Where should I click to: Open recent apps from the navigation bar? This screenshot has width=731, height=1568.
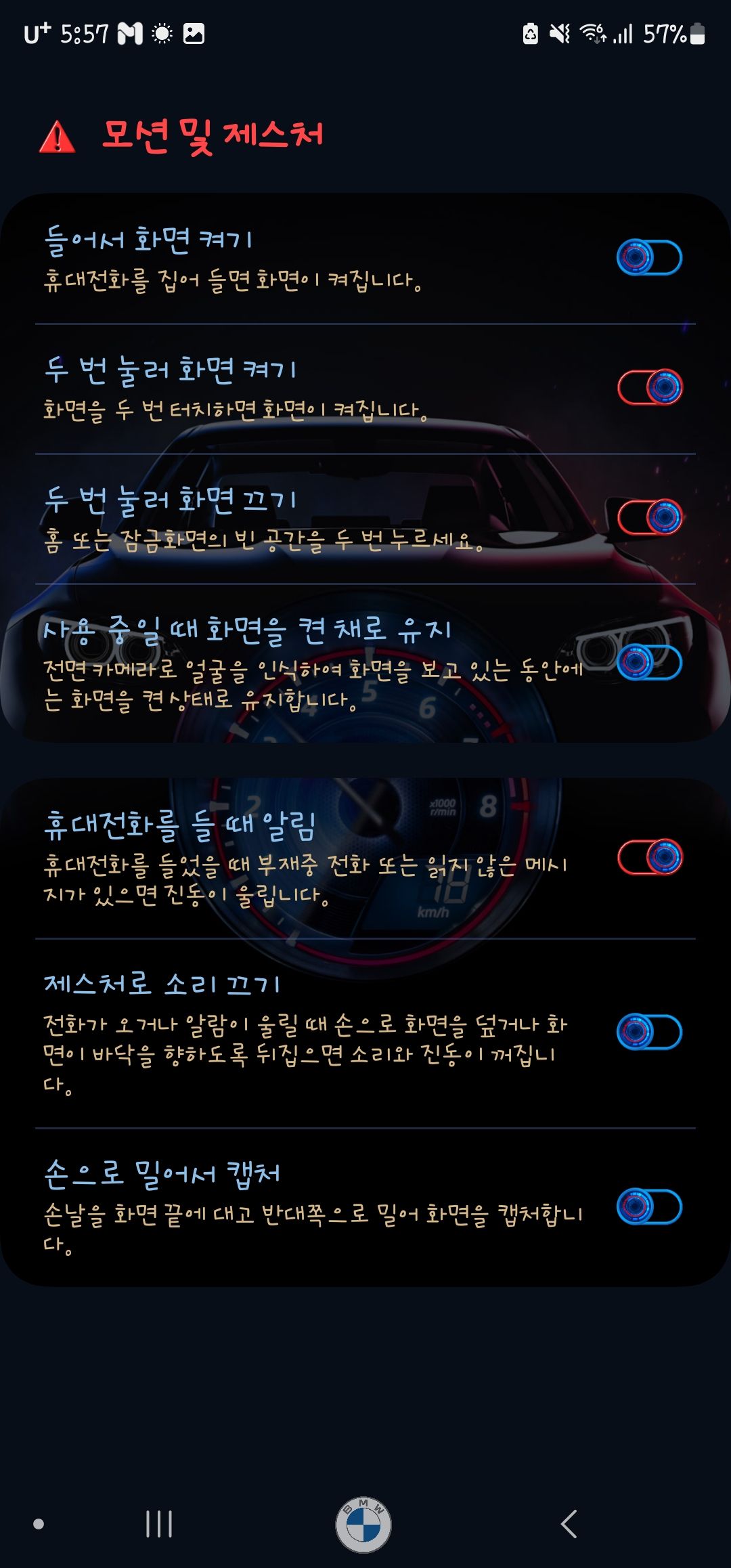tap(159, 1524)
